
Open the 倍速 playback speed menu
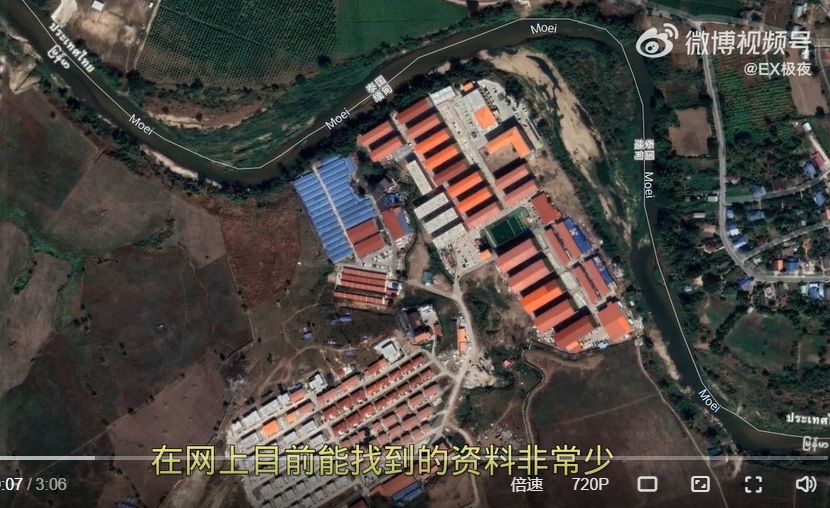527,484
